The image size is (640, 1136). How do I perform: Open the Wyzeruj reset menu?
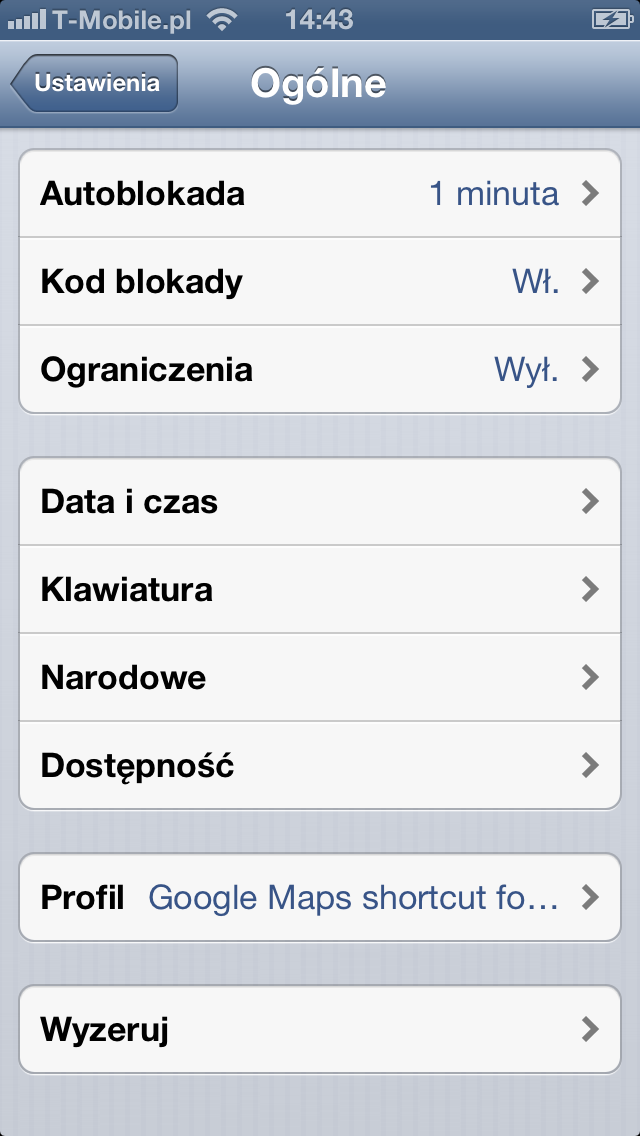[x=320, y=1029]
